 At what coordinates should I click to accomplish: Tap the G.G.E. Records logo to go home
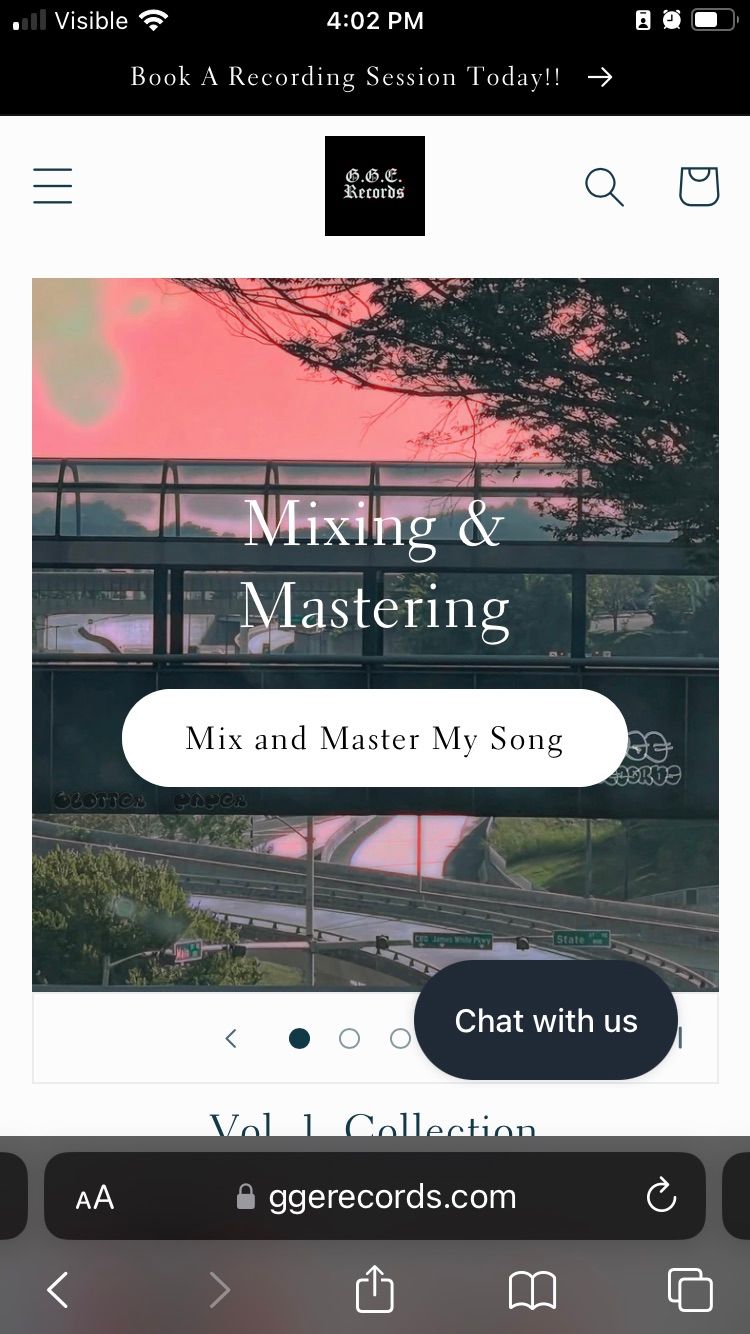pyautogui.click(x=374, y=186)
